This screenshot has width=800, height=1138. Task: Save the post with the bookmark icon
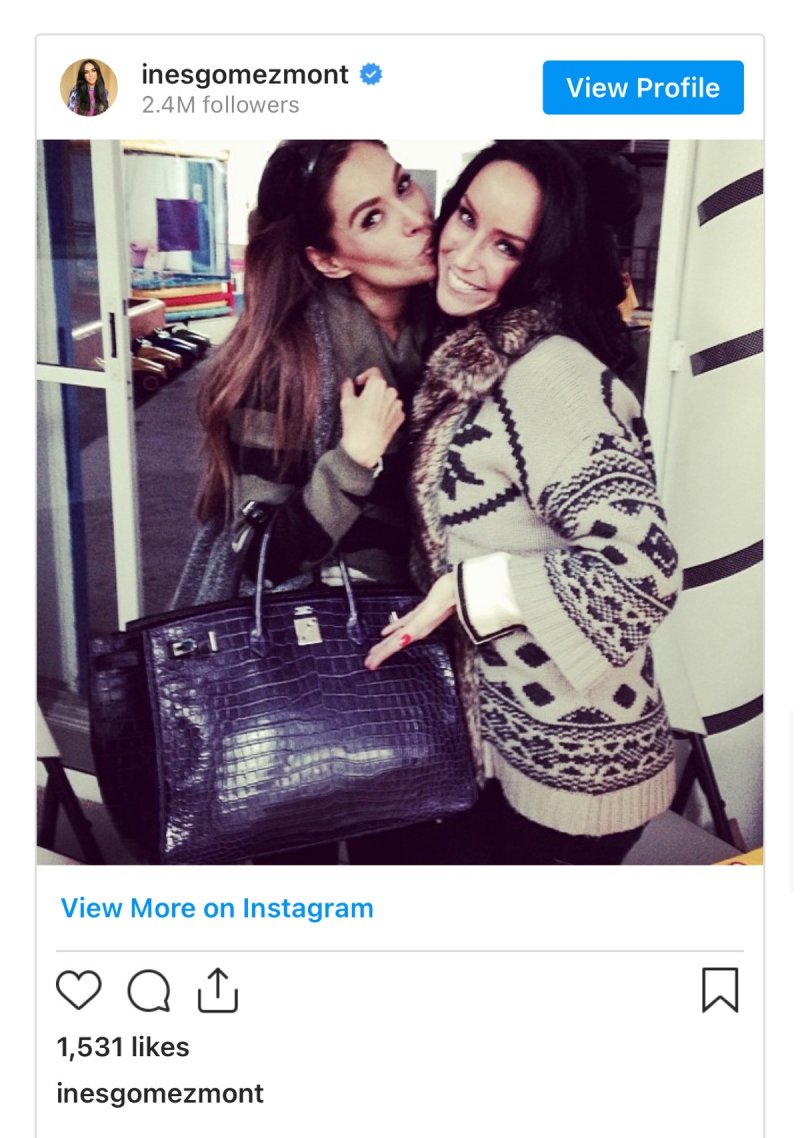(720, 990)
